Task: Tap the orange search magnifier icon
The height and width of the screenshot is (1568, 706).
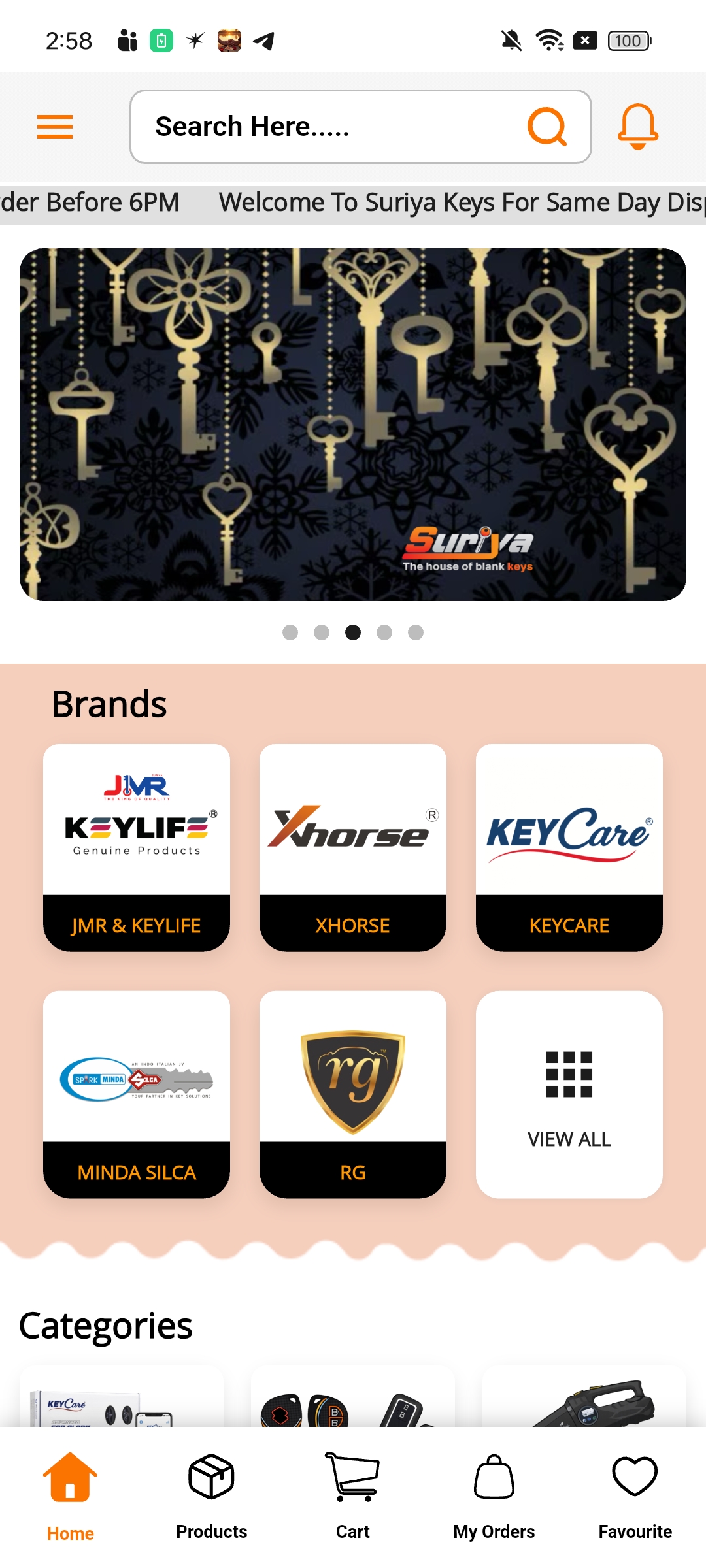Action: [x=546, y=127]
